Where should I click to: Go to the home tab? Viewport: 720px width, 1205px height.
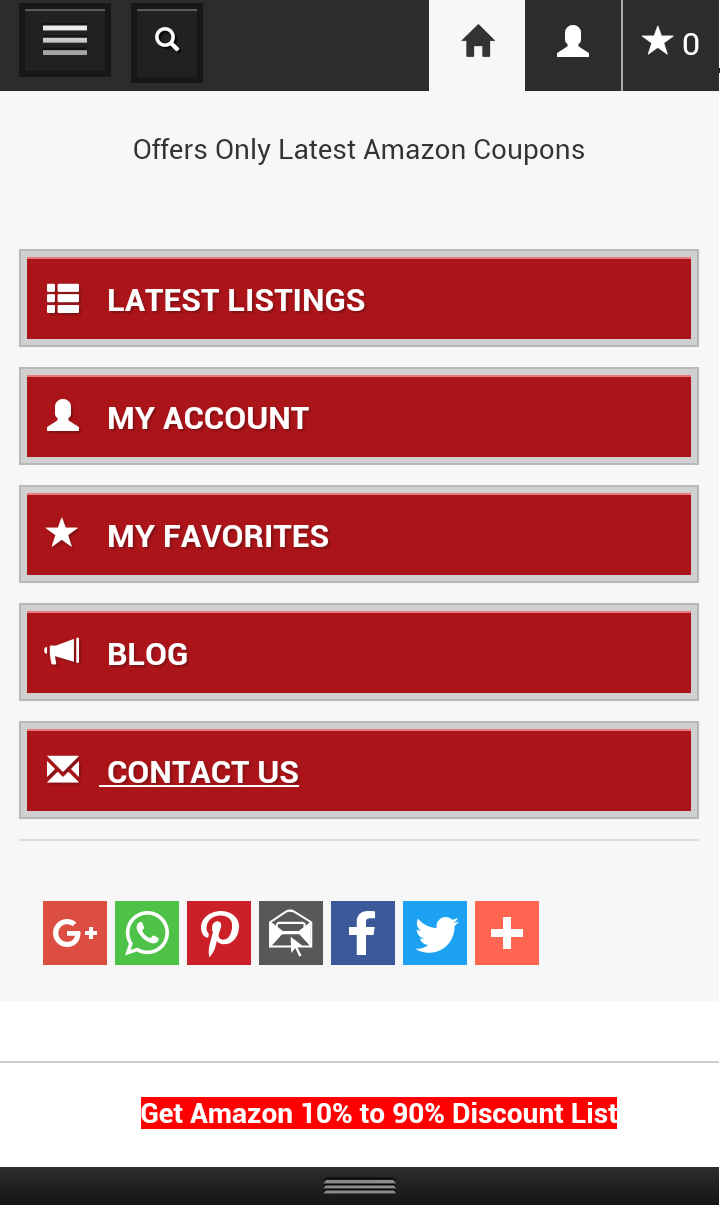pyautogui.click(x=477, y=43)
